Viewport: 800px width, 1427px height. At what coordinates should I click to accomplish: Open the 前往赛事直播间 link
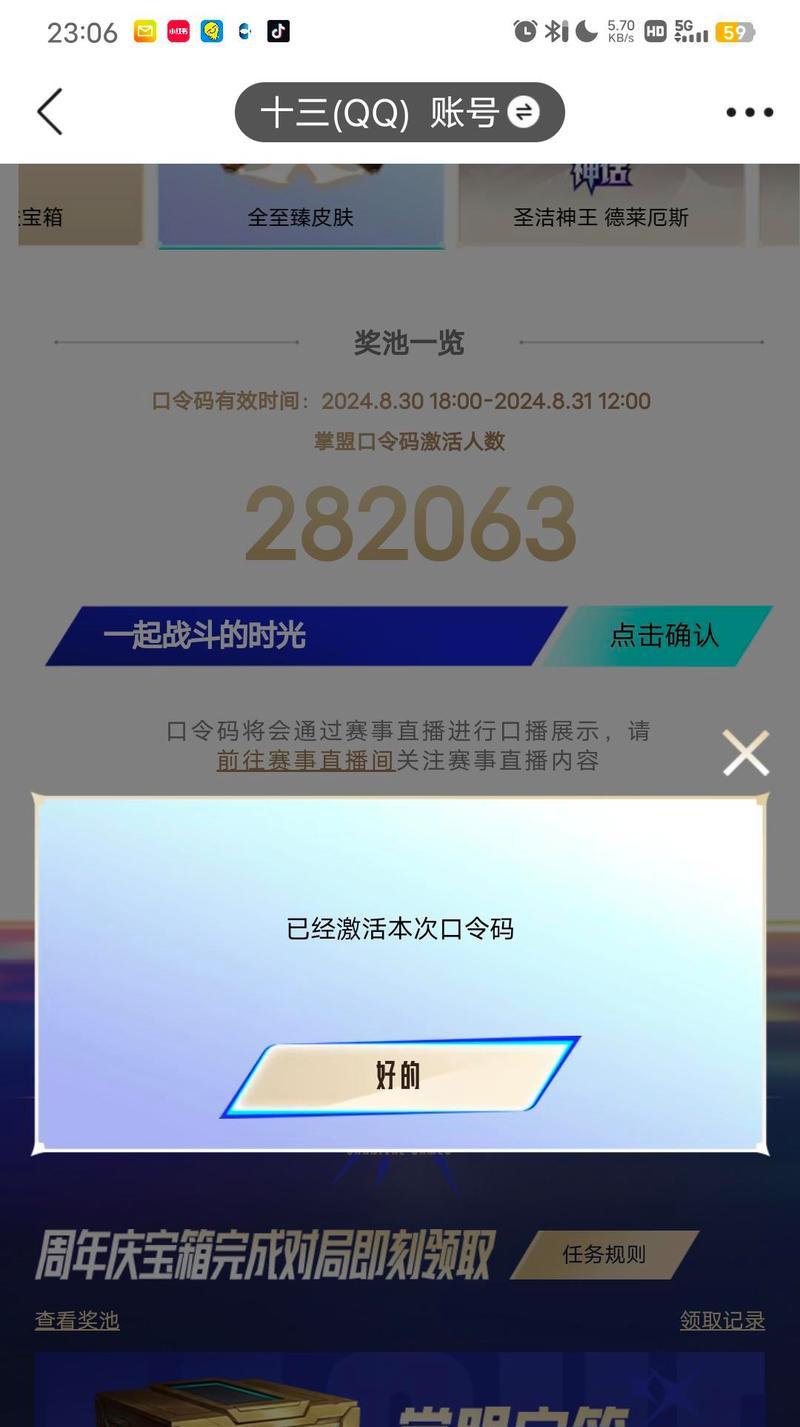click(x=306, y=760)
